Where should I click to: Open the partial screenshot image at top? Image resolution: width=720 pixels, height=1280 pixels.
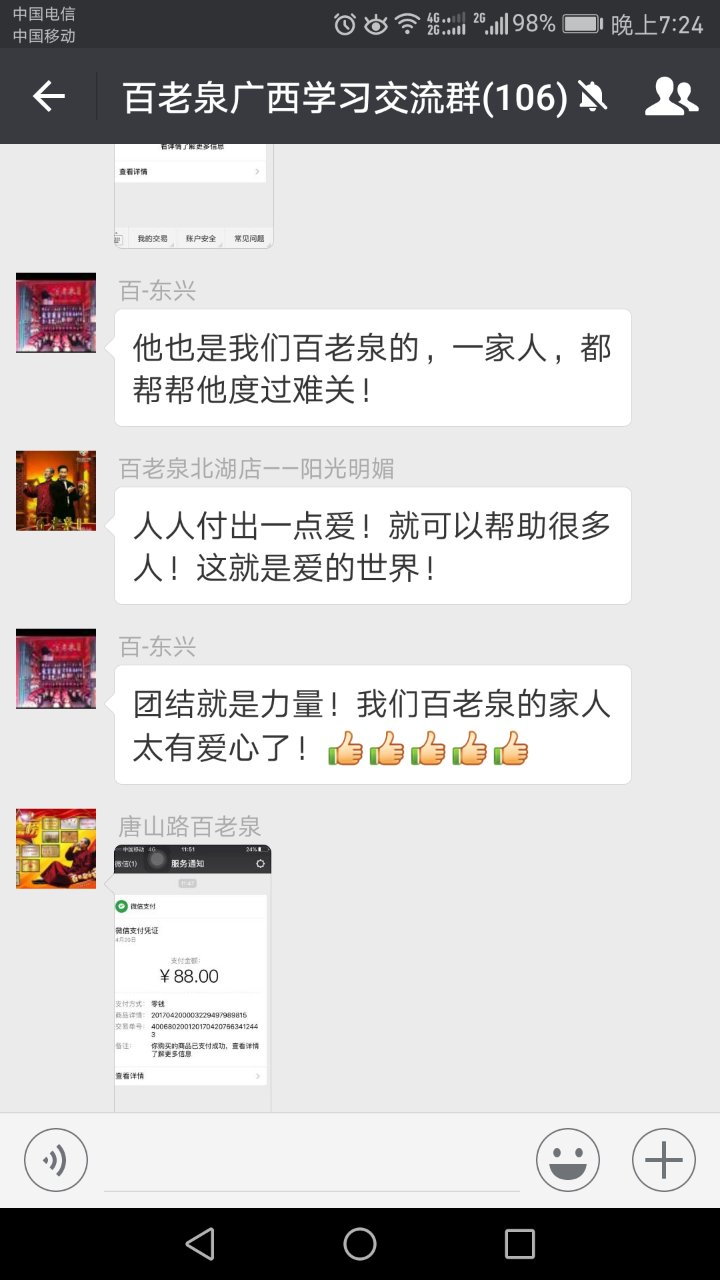(192, 195)
